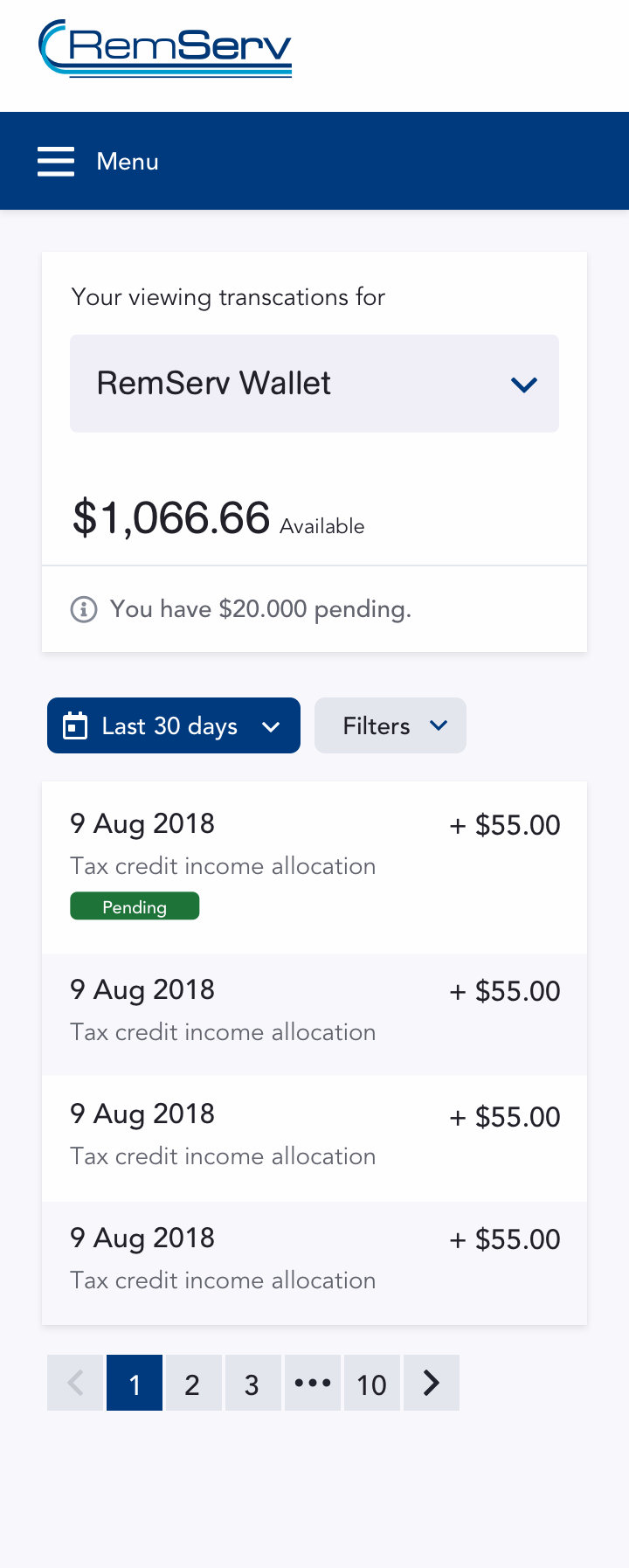Viewport: 629px width, 1568px height.
Task: Click the ellipsis in the pagination bar
Action: pyautogui.click(x=313, y=1383)
